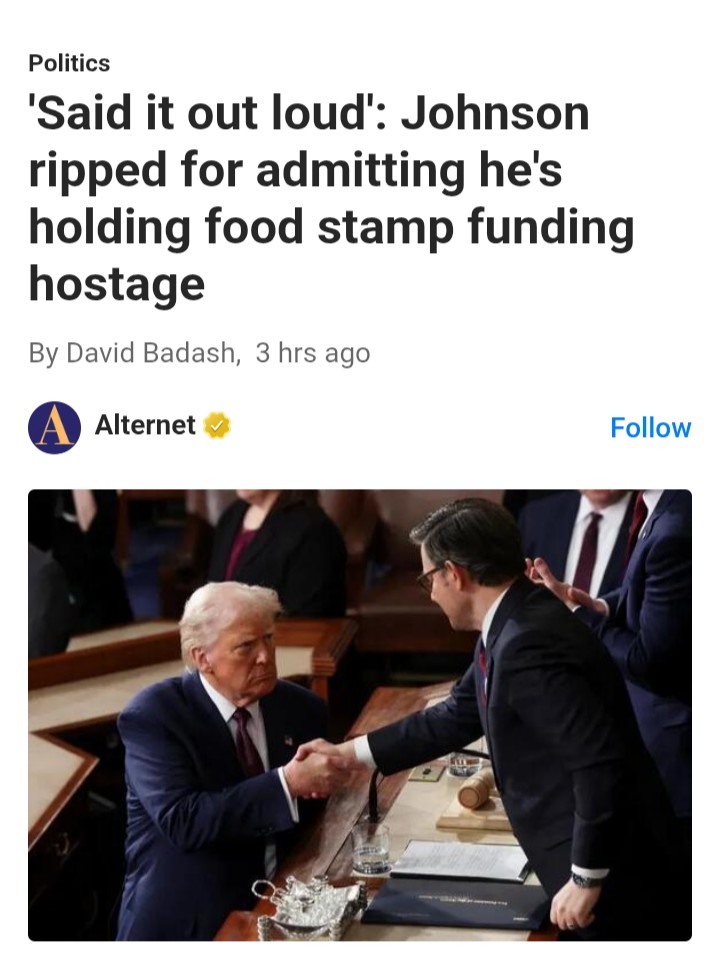Open the Alternet publisher profile
Screen dimensions: 711x954
pyautogui.click(x=144, y=425)
